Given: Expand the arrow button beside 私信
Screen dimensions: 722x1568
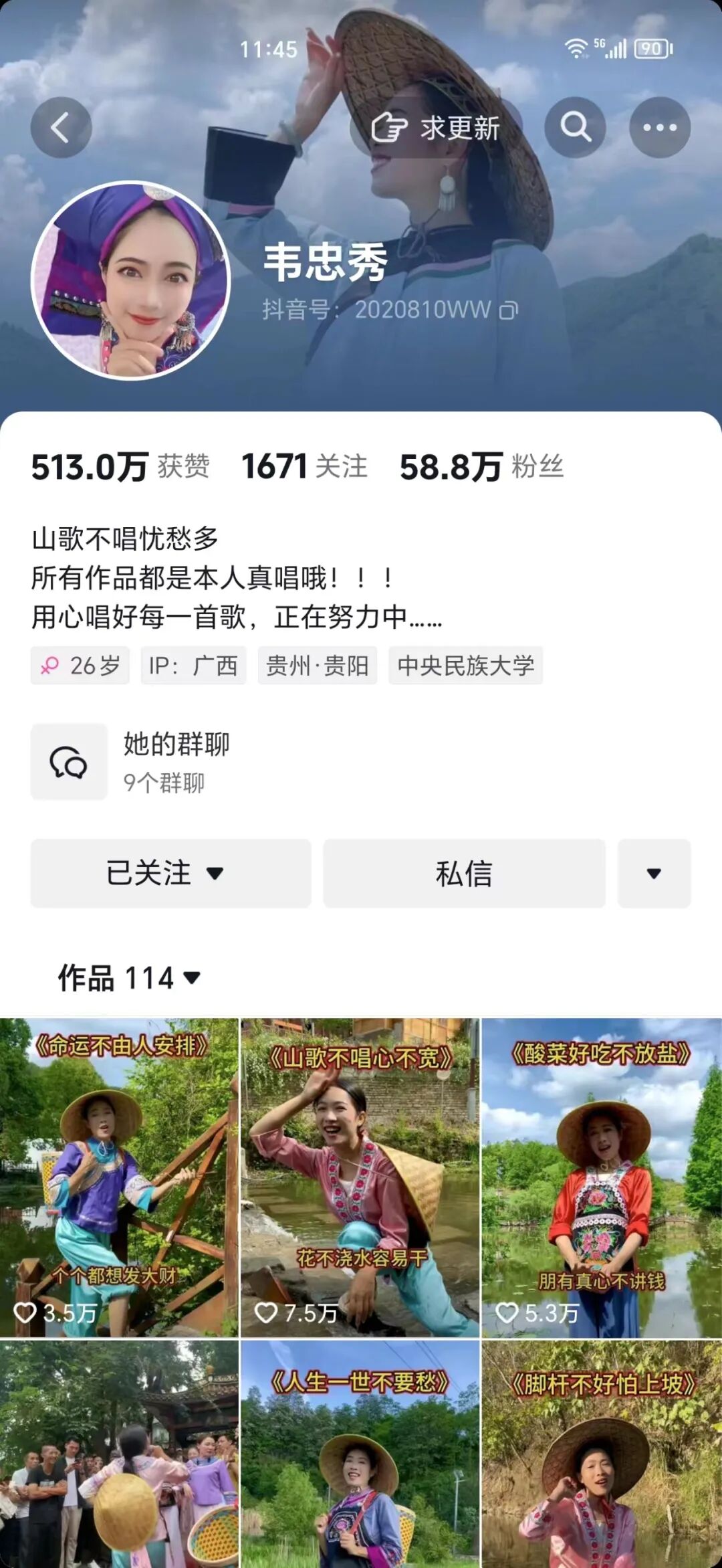Looking at the screenshot, I should click(x=654, y=873).
